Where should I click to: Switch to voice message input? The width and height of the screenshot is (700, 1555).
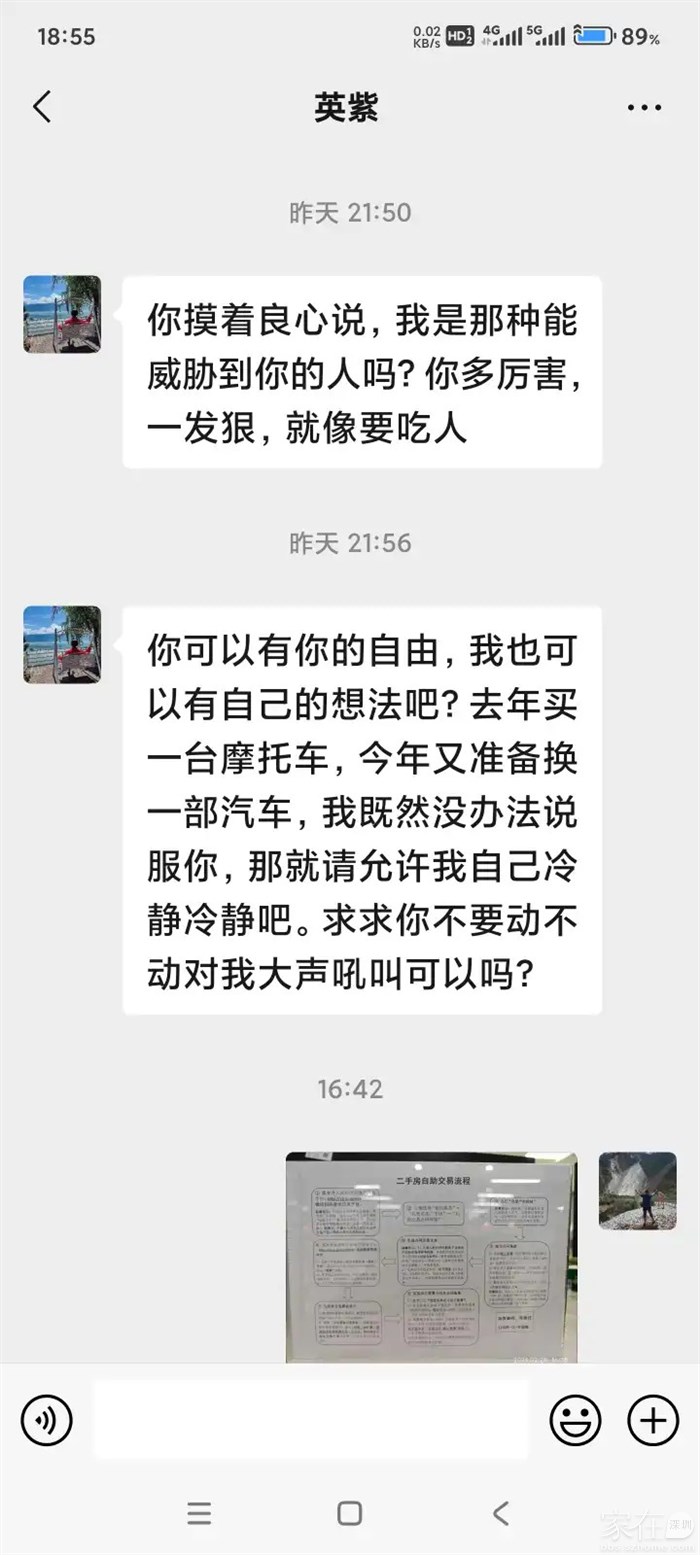(47, 1419)
